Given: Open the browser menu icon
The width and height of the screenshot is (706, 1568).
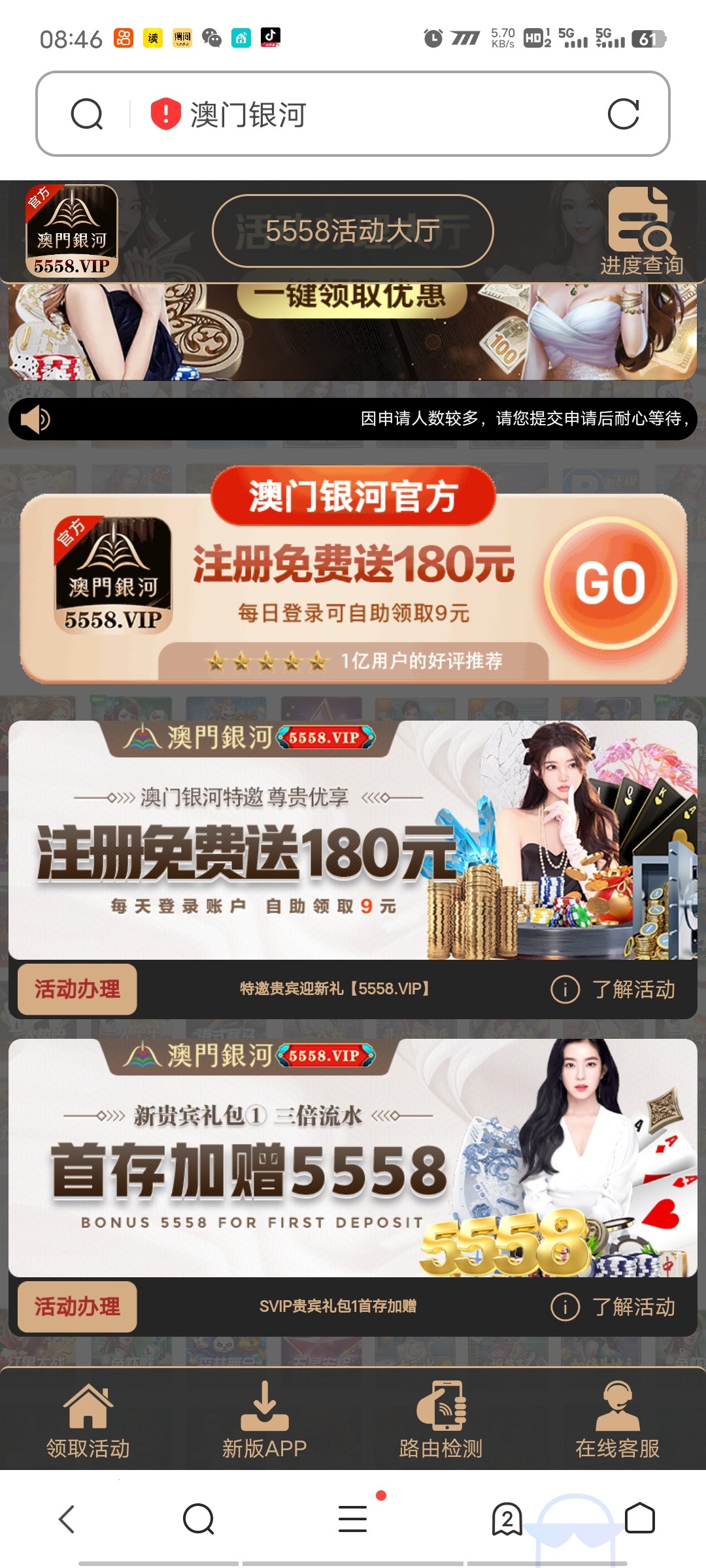Looking at the screenshot, I should [x=353, y=1519].
